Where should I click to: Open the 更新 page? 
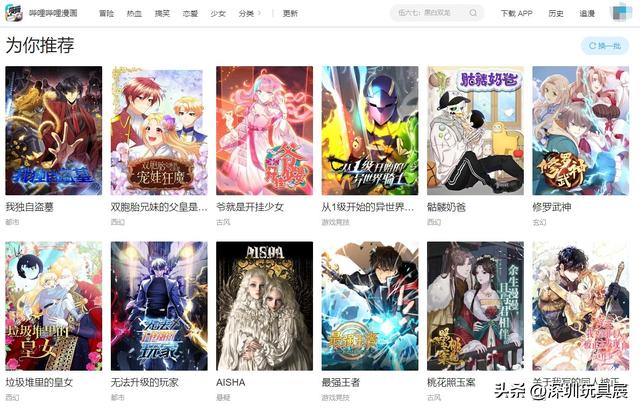tap(290, 13)
